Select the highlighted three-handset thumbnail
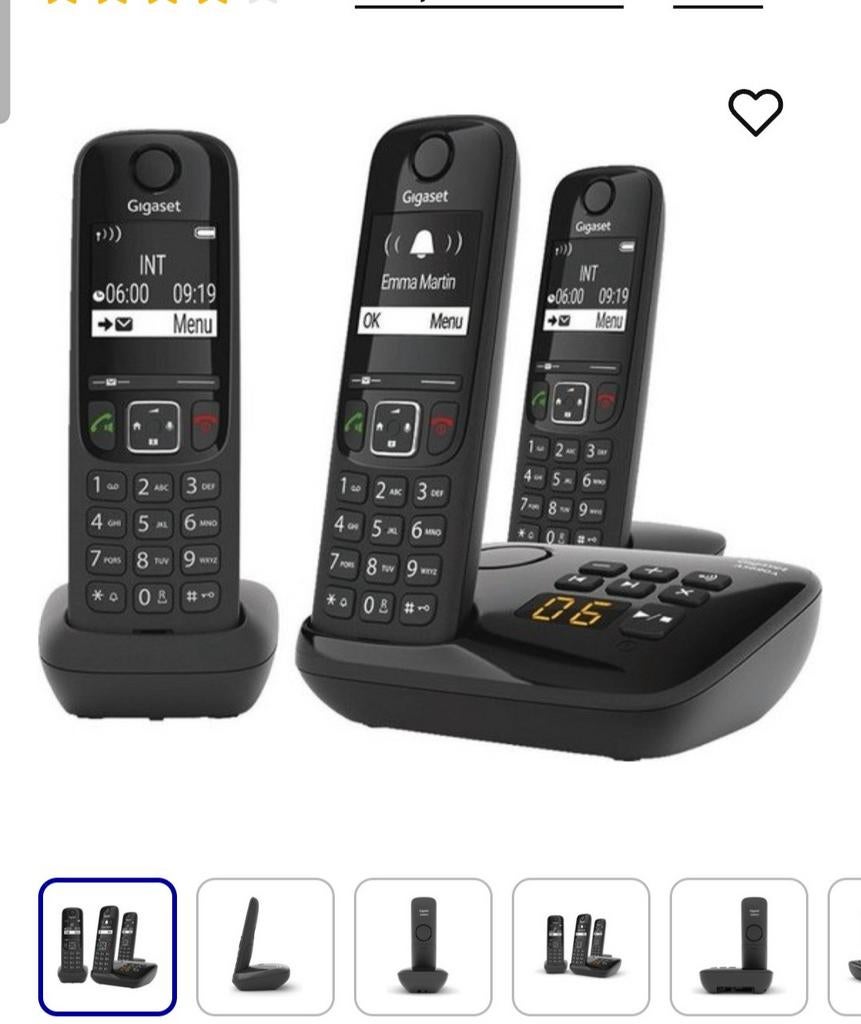This screenshot has height=1024, width=861. tap(108, 946)
